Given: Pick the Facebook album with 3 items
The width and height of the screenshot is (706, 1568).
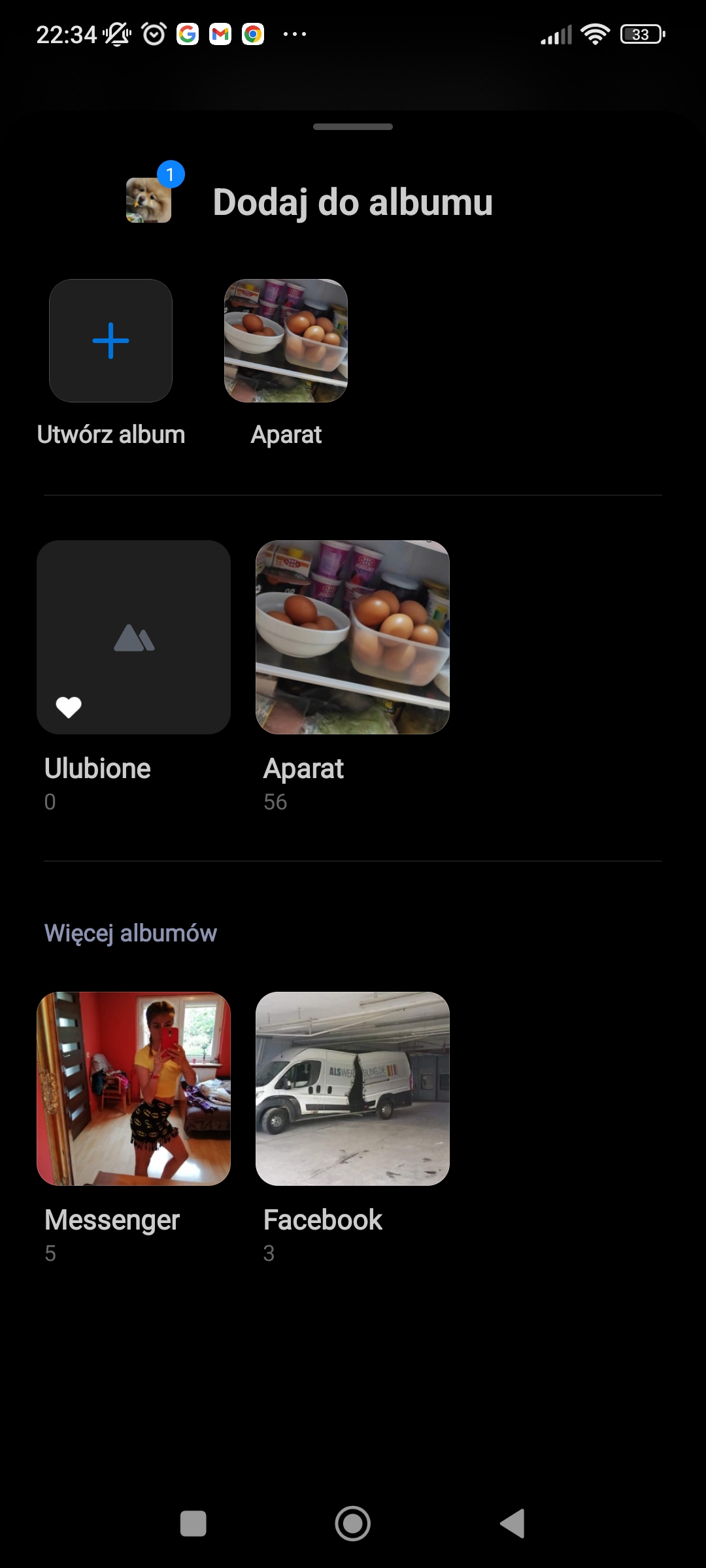Looking at the screenshot, I should pyautogui.click(x=352, y=1088).
